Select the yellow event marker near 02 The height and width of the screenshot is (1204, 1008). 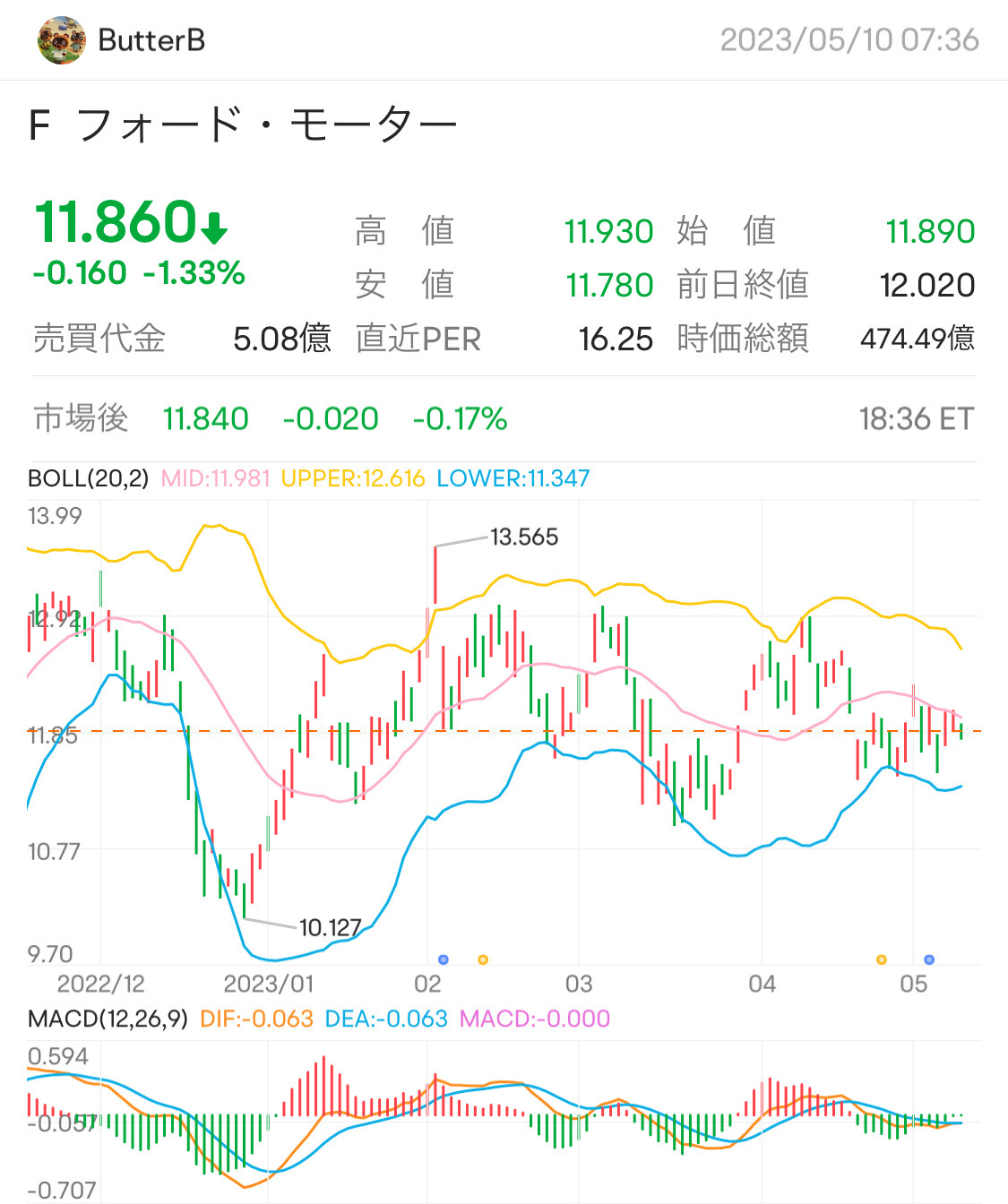(x=483, y=959)
